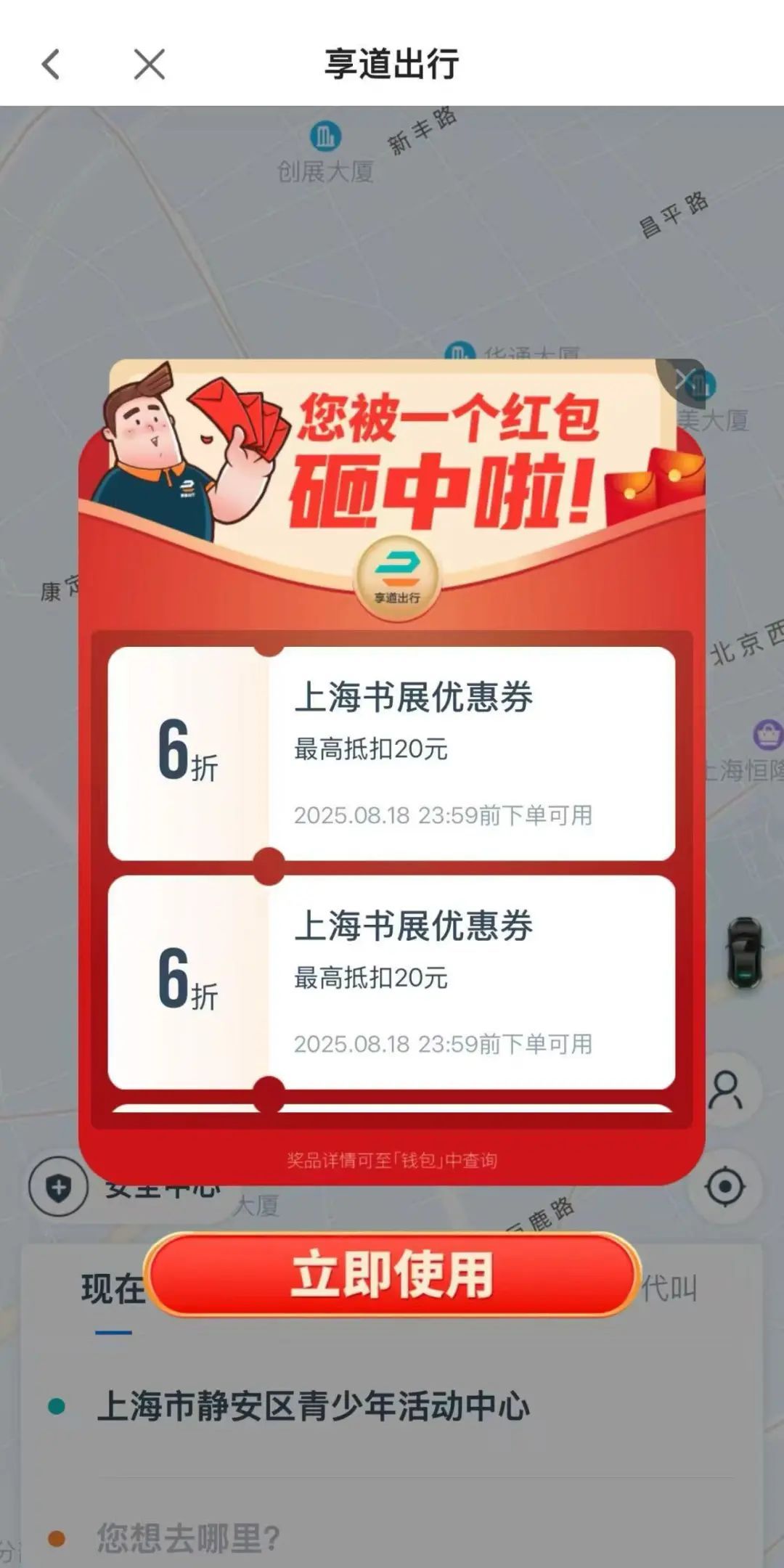Recenter map to current location

pyautogui.click(x=724, y=1187)
